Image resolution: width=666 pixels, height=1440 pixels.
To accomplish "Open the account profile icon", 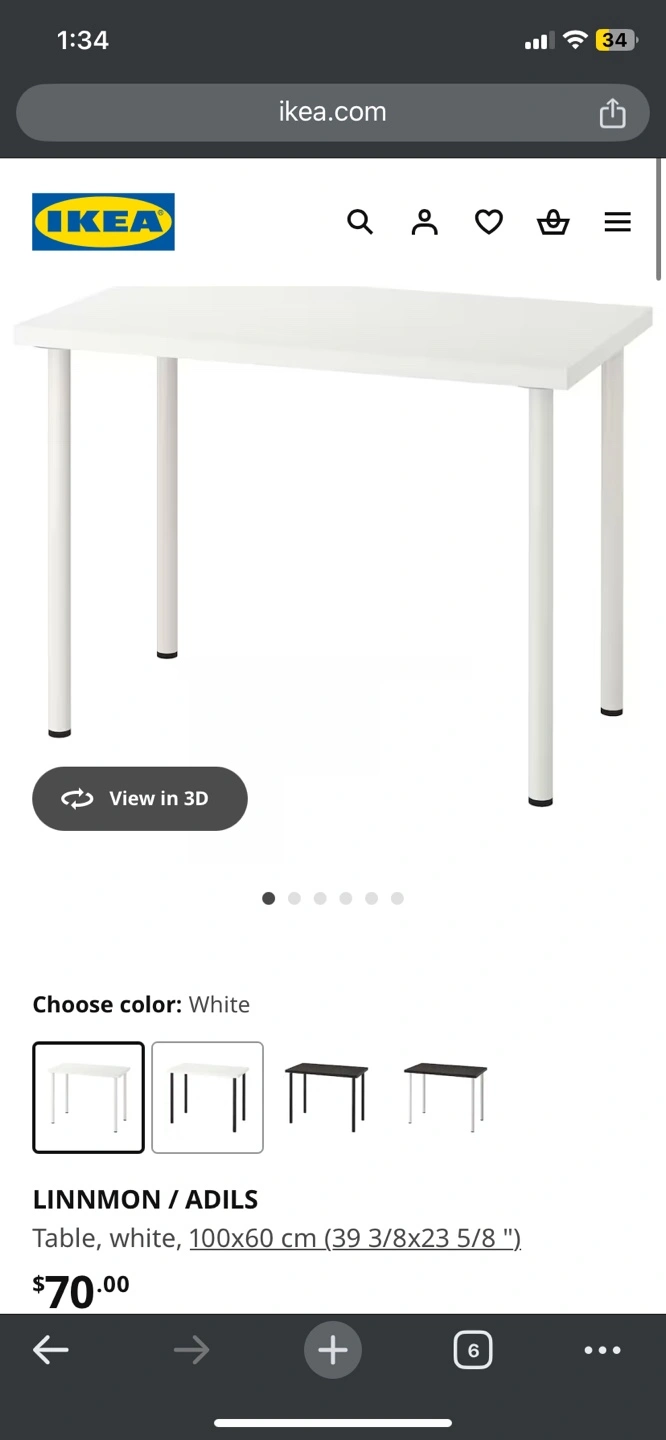I will (425, 221).
